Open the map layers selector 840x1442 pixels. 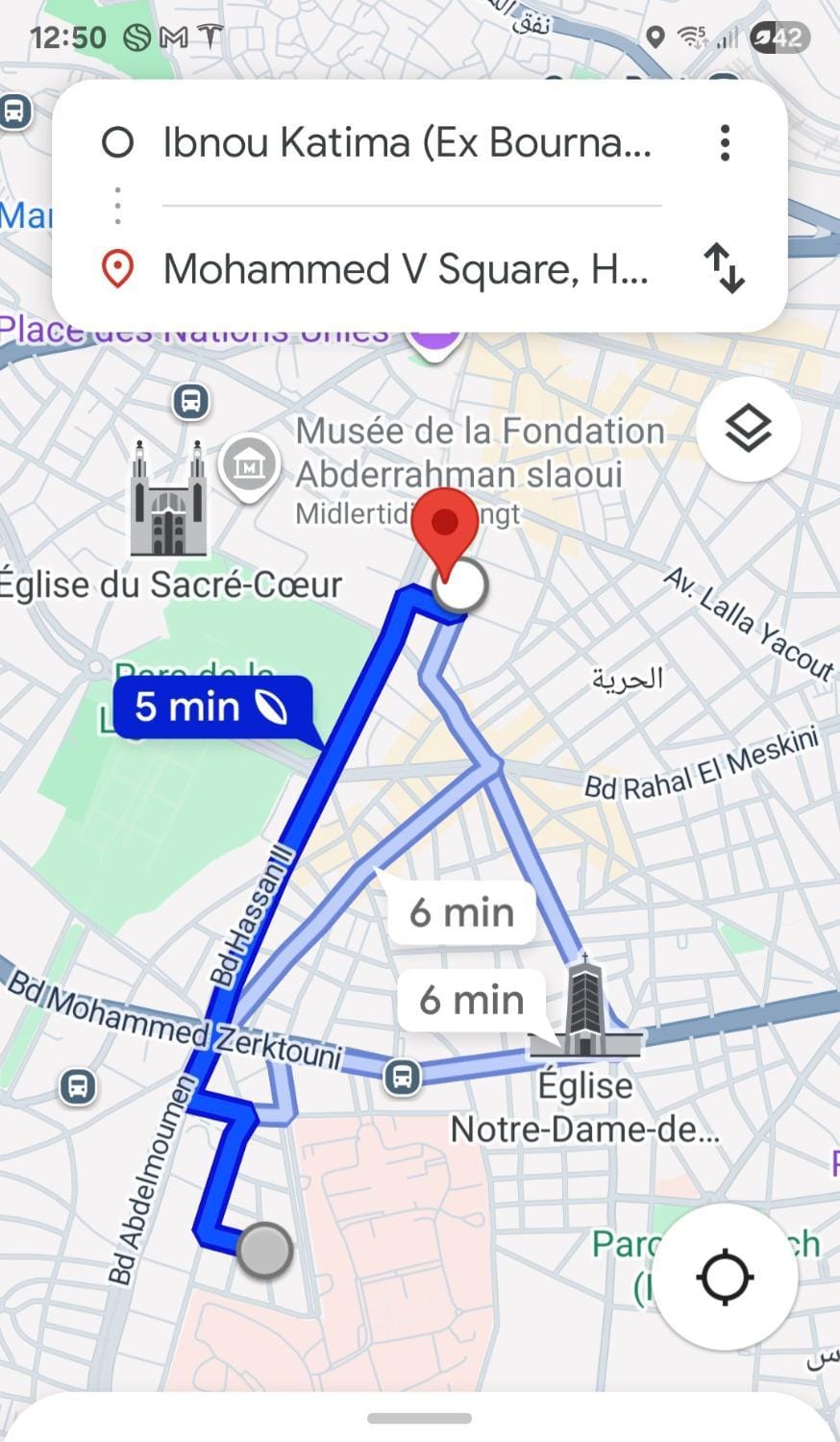[x=749, y=429]
